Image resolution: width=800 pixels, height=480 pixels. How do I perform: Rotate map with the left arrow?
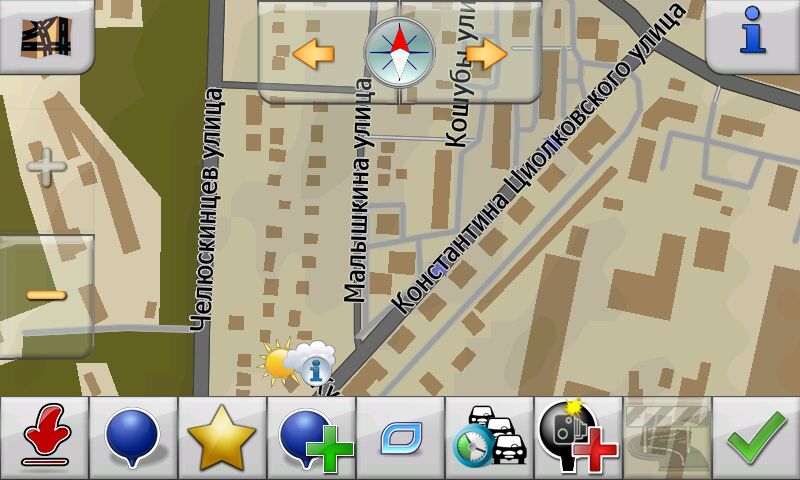[313, 53]
